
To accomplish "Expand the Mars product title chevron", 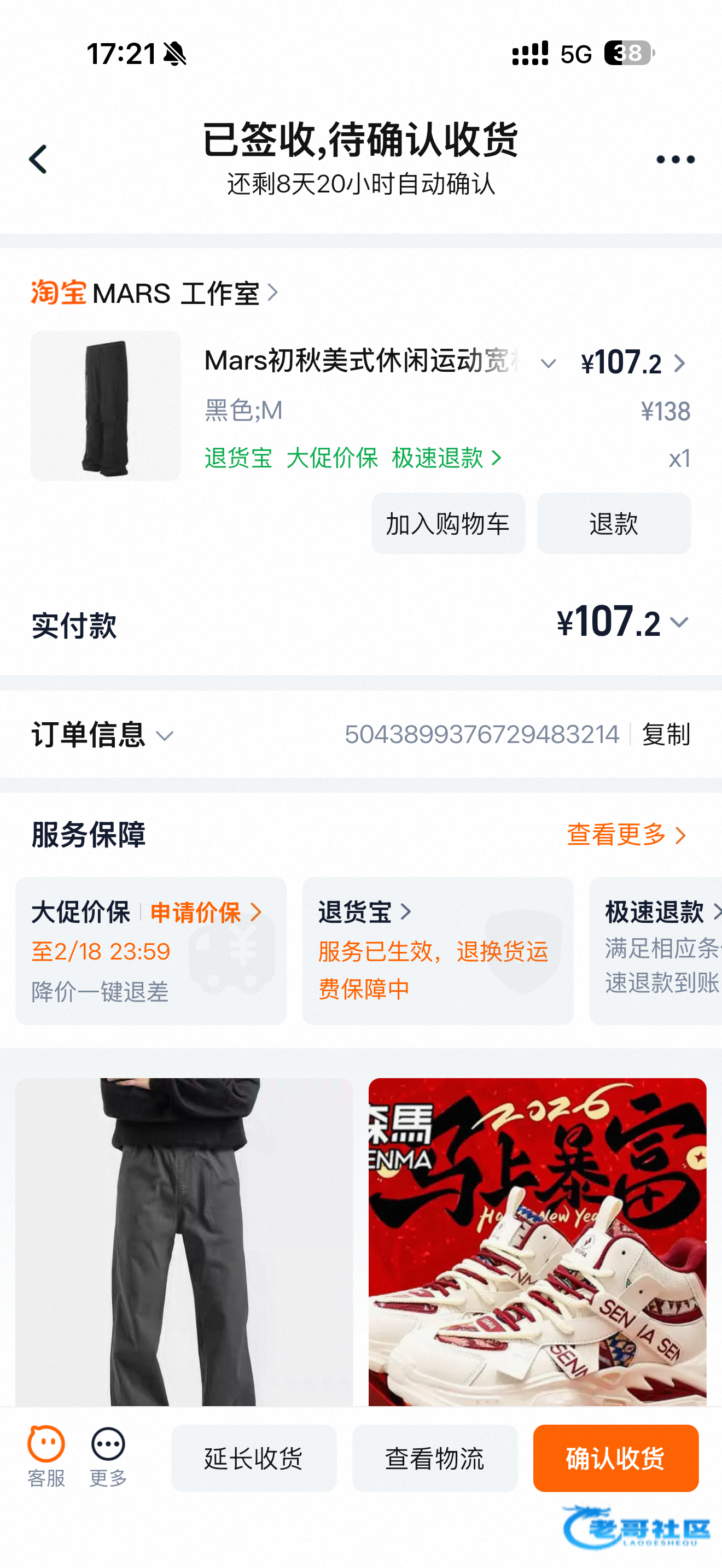I will [548, 364].
